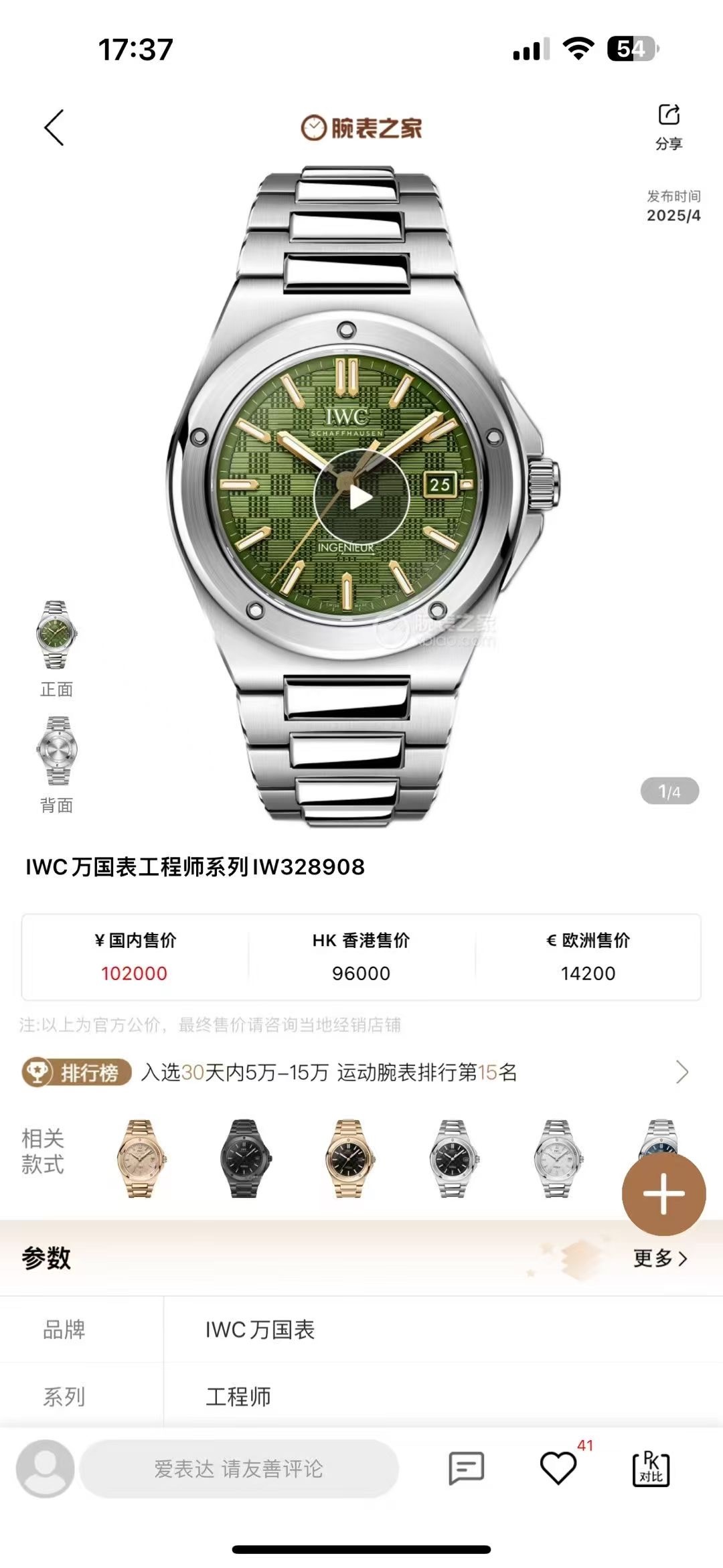Open the user avatar profile

pos(46,1469)
